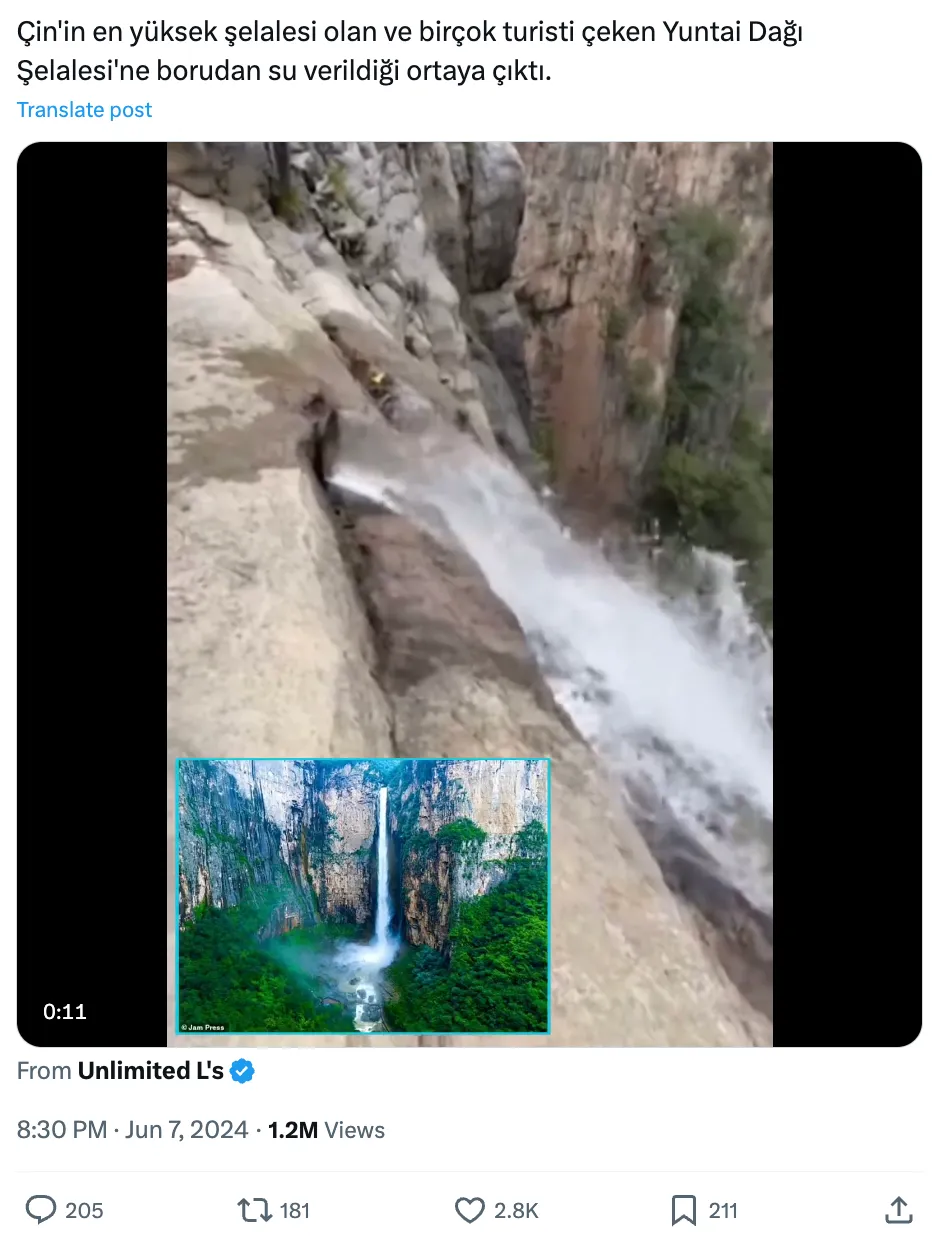The image size is (948, 1246).
Task: Translate the post text
Action: point(84,110)
